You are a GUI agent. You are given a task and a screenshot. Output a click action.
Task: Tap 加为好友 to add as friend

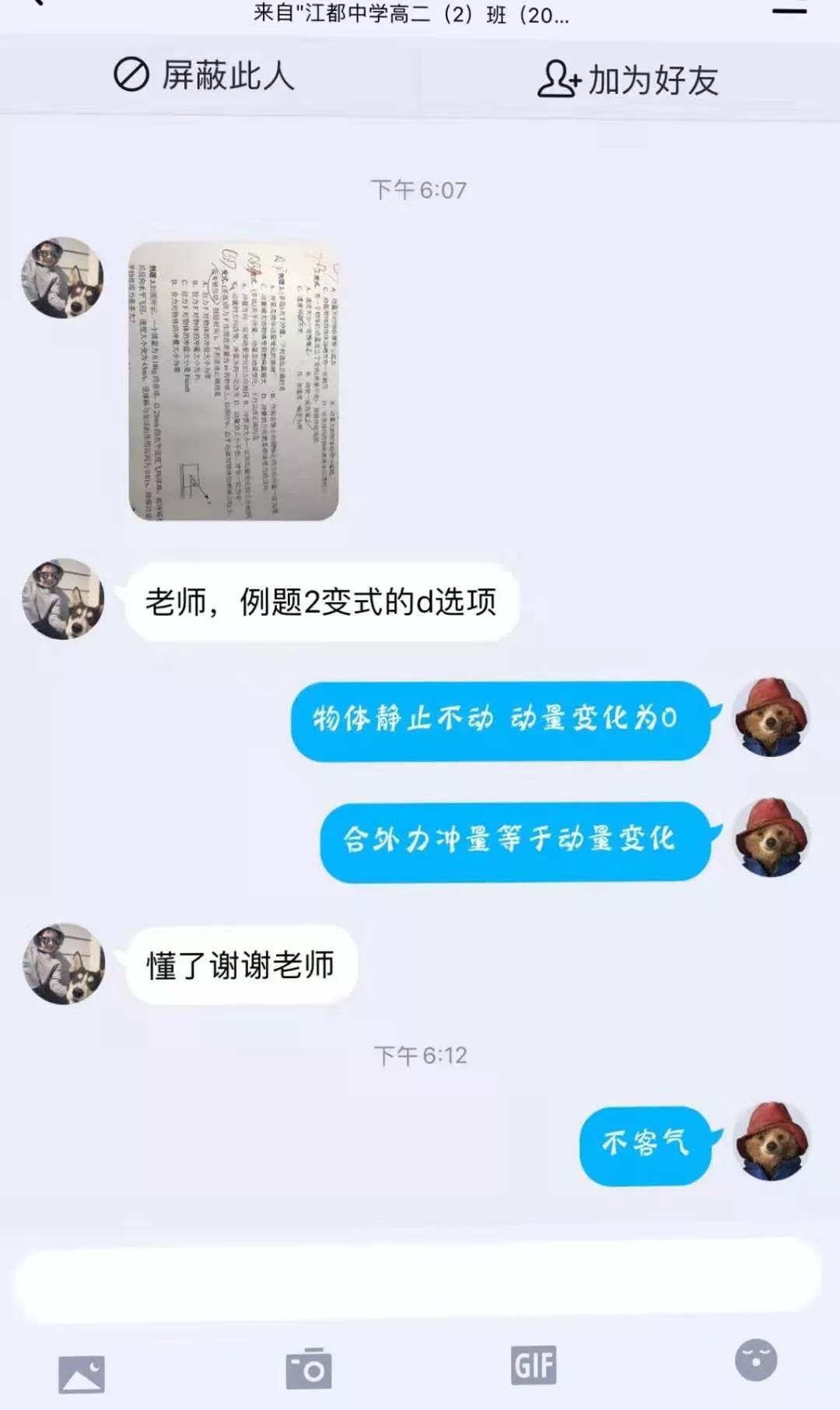(x=628, y=79)
